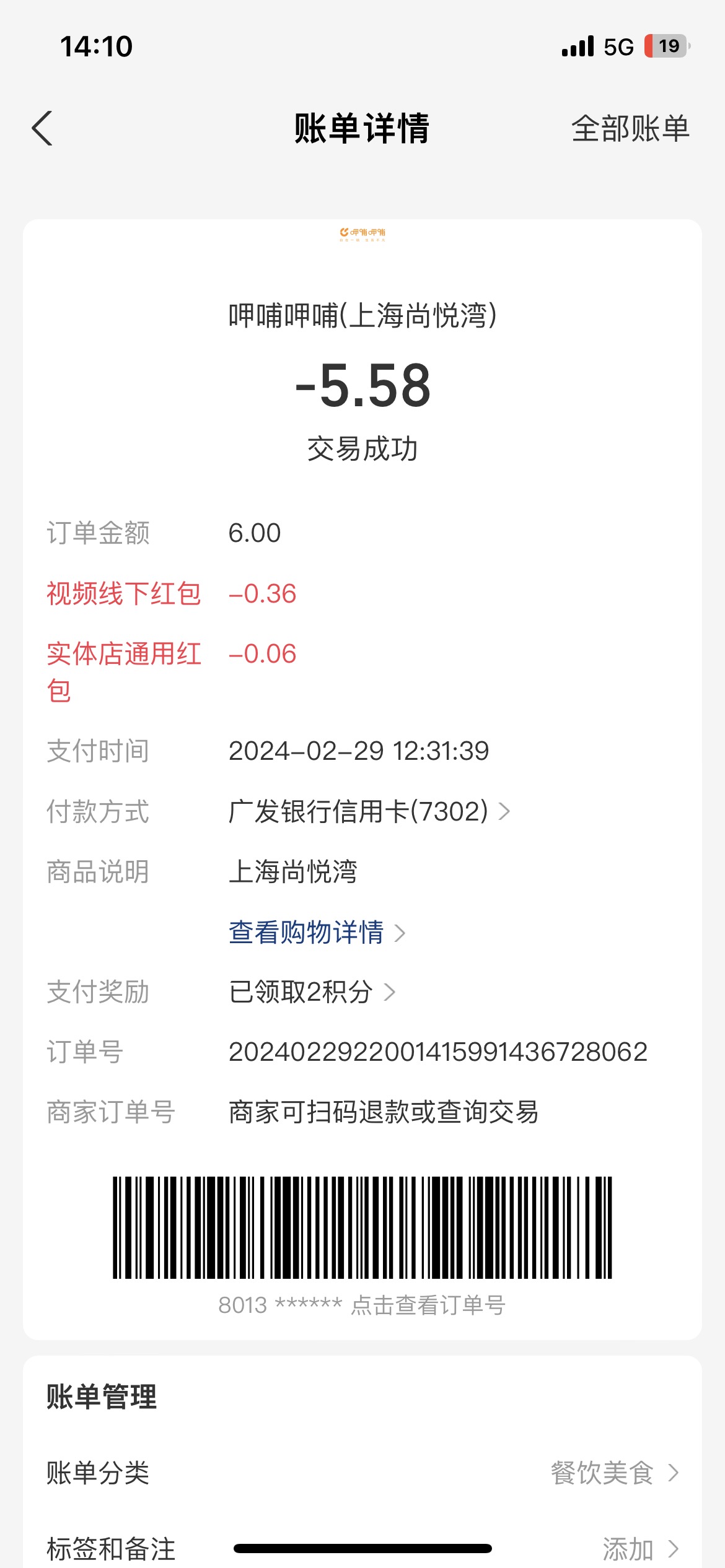Open the 广发银行信用卡(7302) payment method
Image resolution: width=725 pixels, height=1568 pixels.
click(x=369, y=811)
